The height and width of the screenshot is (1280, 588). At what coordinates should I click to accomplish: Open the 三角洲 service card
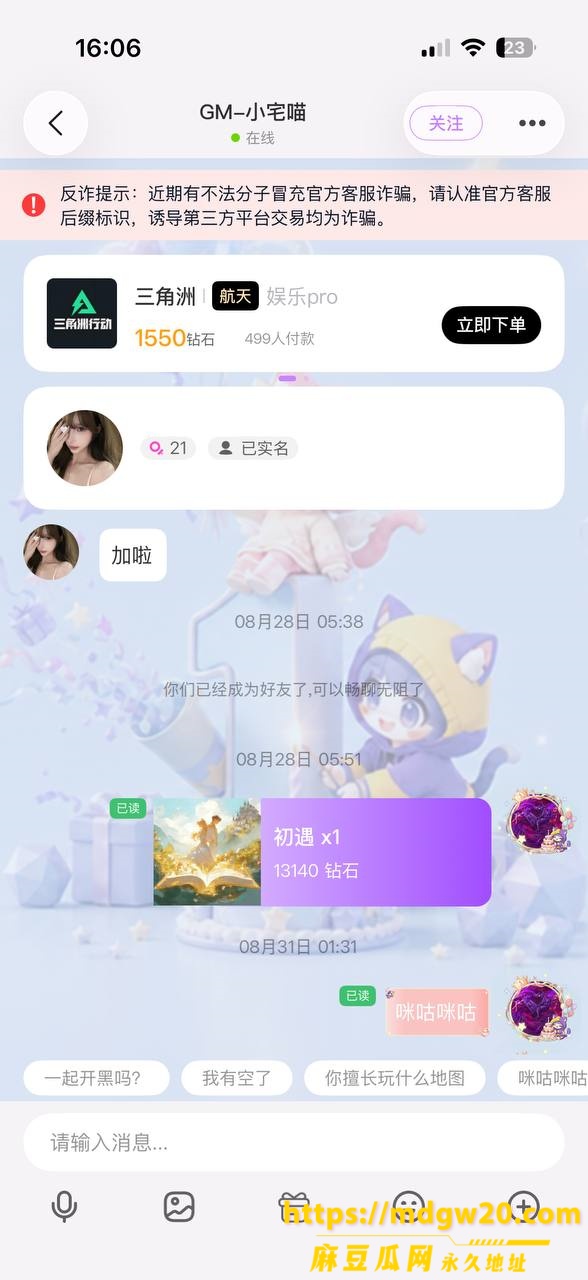(x=294, y=313)
